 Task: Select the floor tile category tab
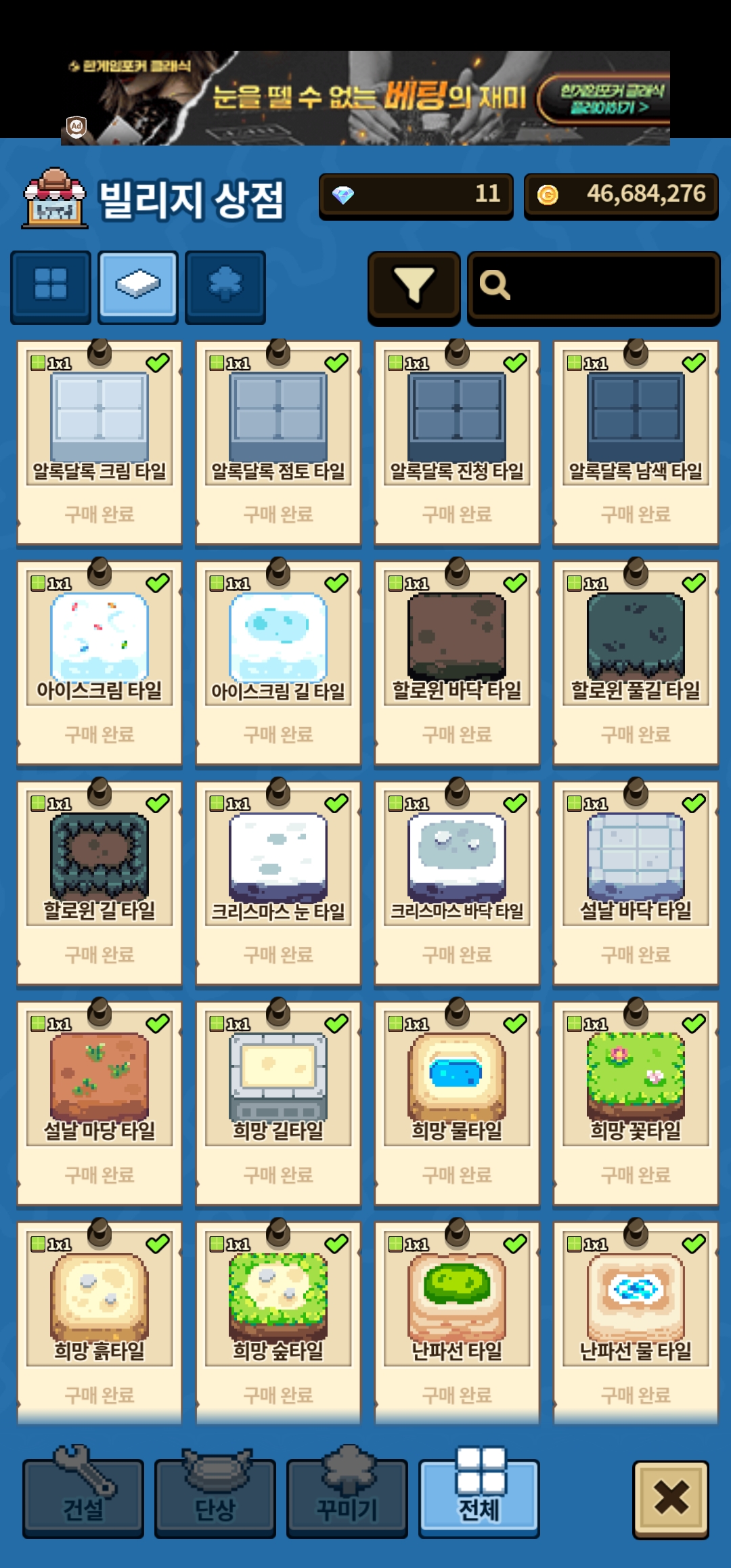click(138, 284)
